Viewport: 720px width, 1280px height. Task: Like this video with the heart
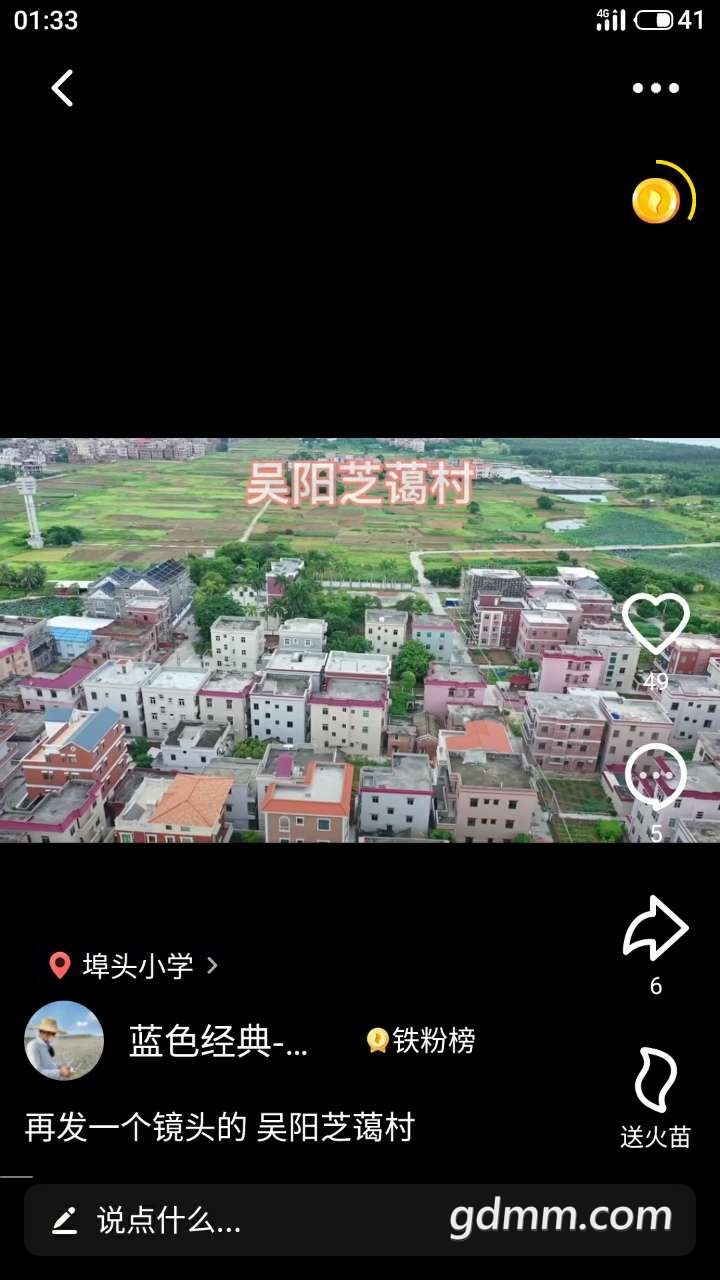(x=656, y=624)
